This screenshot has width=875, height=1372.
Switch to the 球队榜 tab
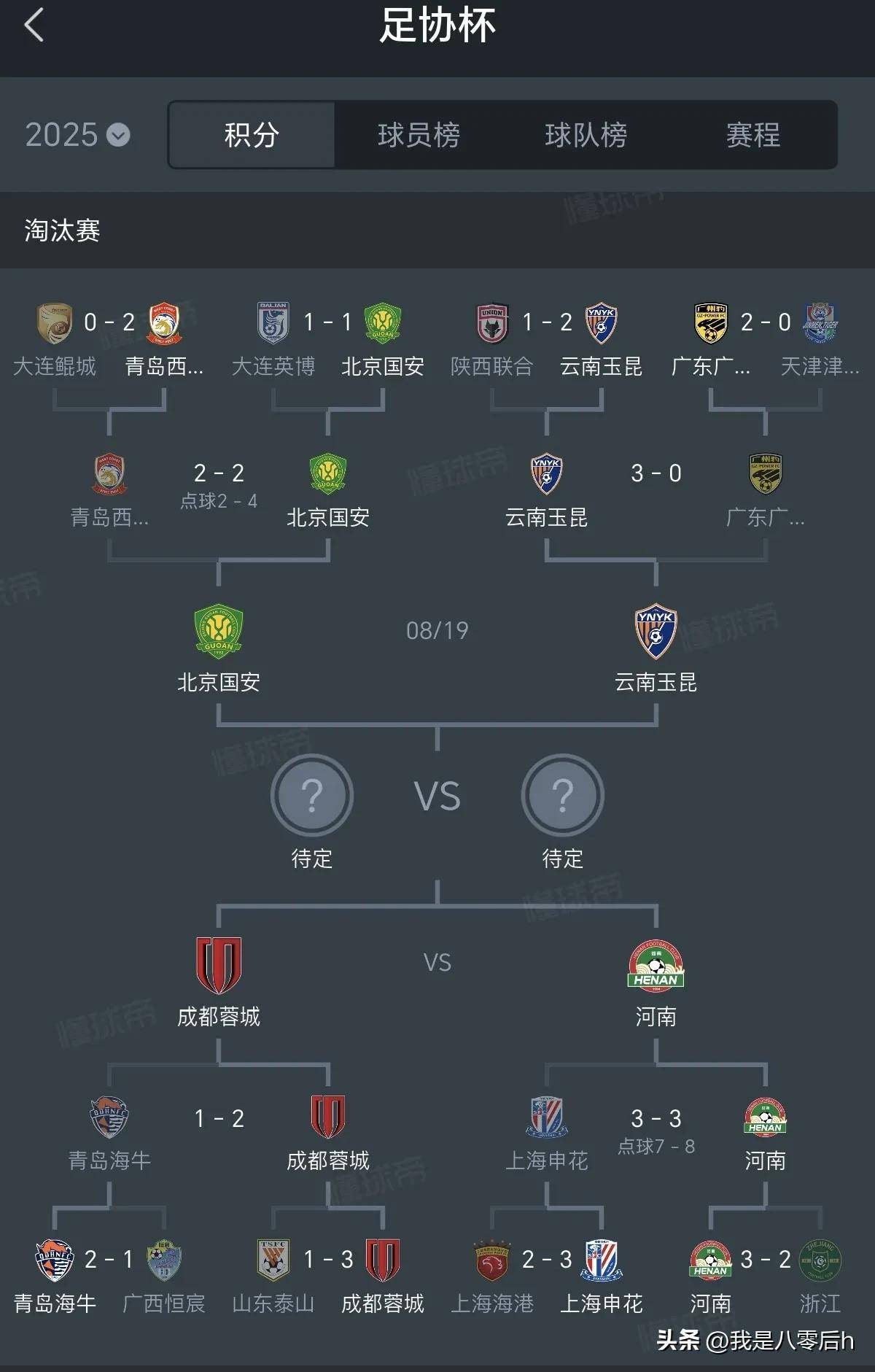pyautogui.click(x=586, y=135)
